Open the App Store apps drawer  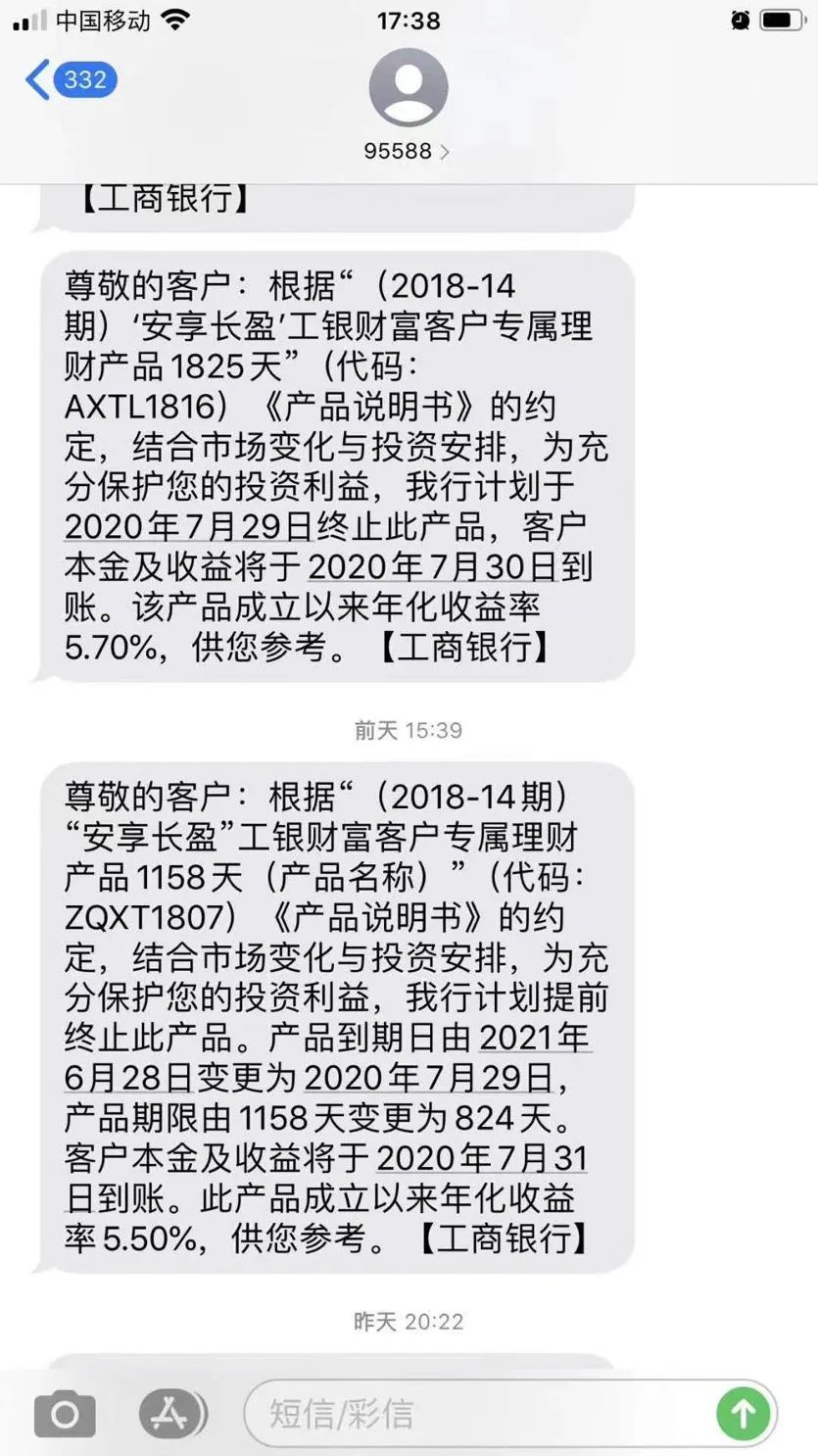(x=172, y=1413)
